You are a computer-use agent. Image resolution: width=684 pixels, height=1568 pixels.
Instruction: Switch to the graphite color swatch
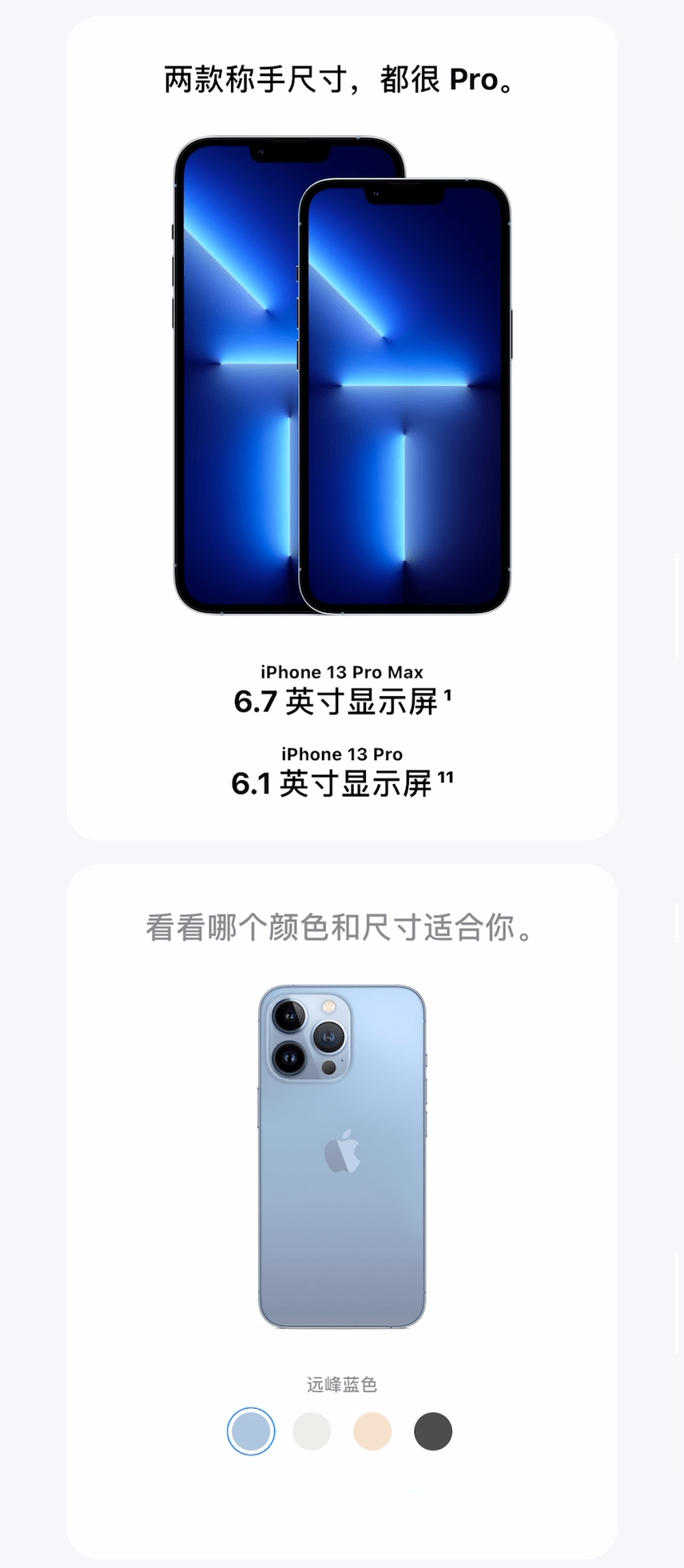pyautogui.click(x=433, y=1431)
